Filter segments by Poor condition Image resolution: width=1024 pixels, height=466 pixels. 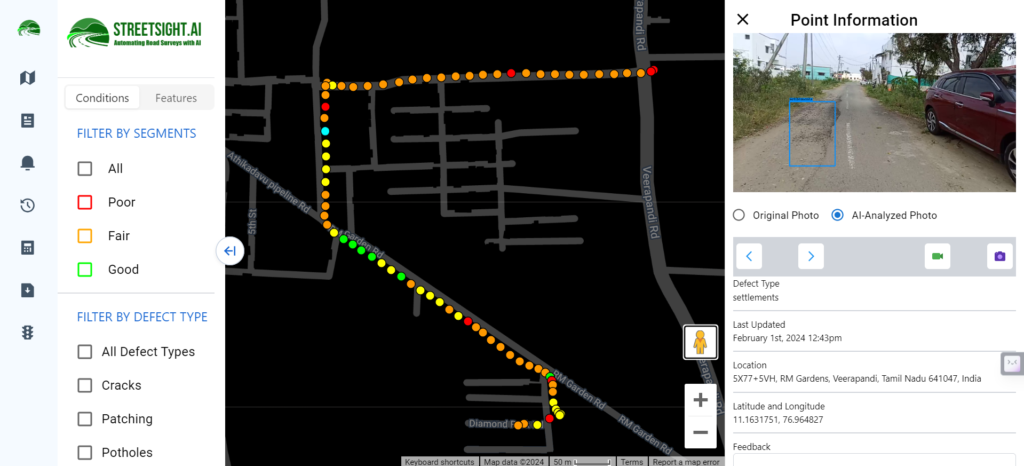[85, 202]
